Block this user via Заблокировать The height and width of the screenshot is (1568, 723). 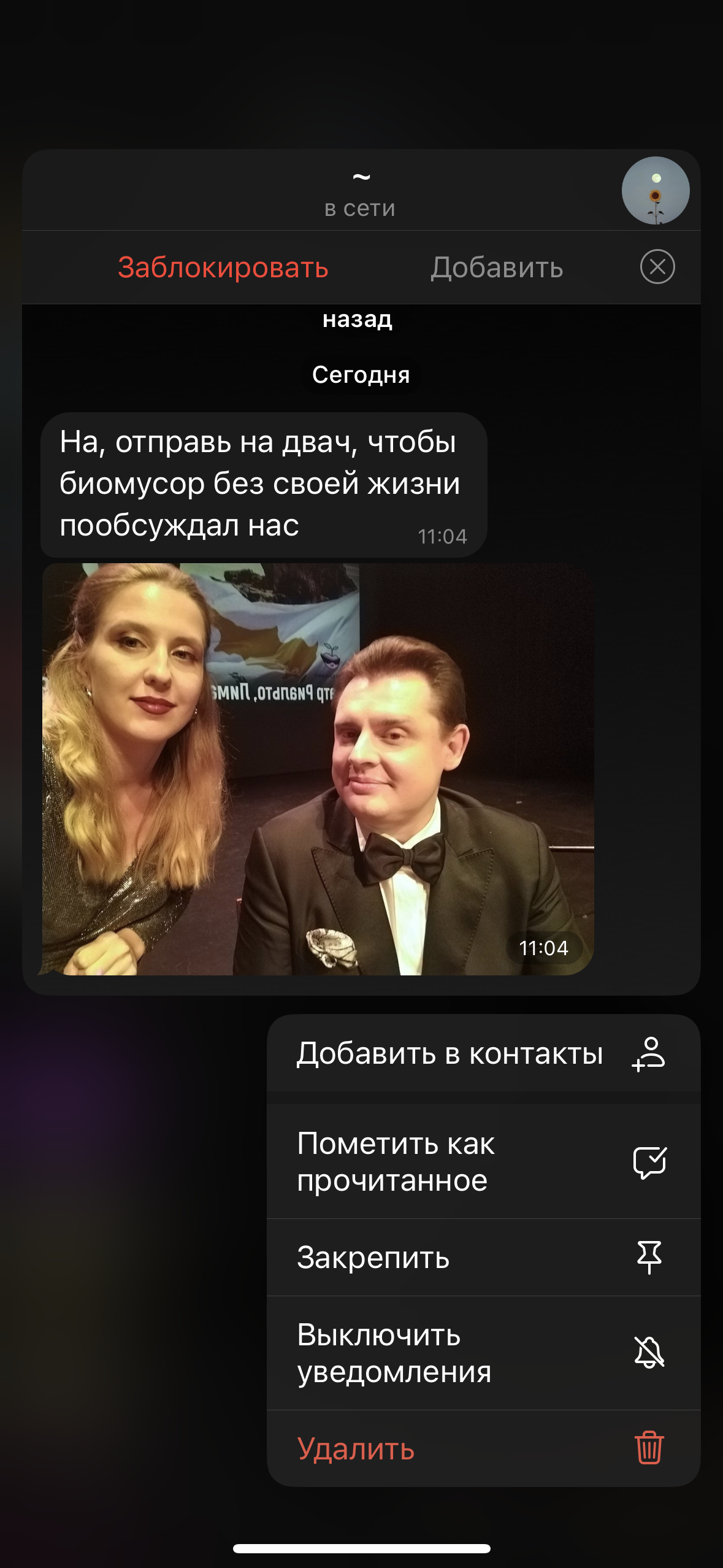click(x=223, y=267)
